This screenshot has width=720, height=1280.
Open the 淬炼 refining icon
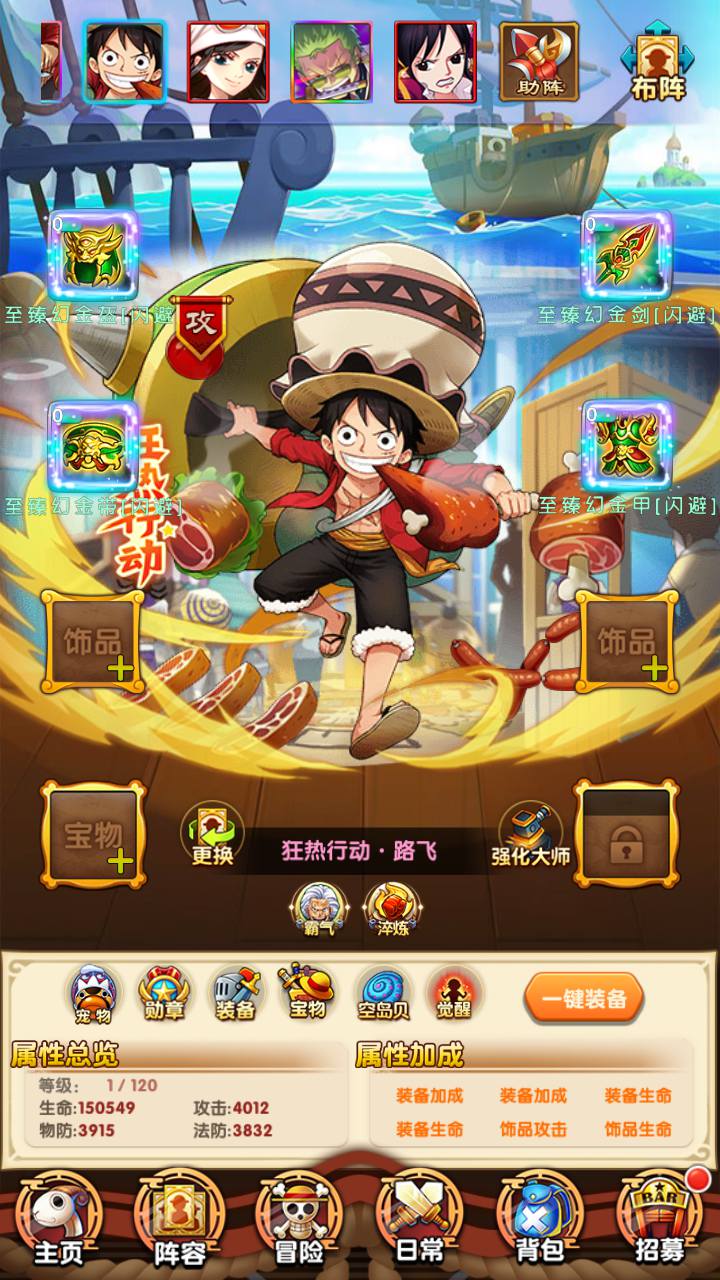(392, 909)
